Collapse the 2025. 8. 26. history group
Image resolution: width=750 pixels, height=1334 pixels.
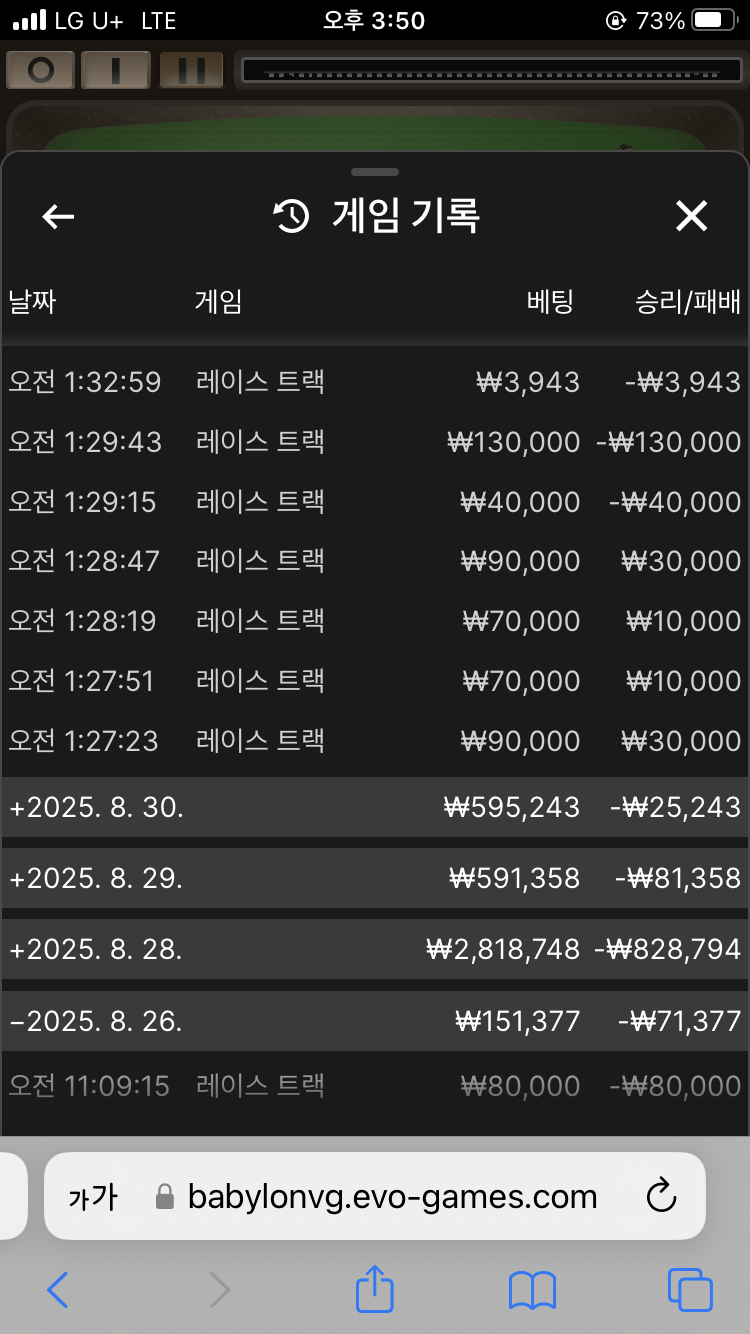coord(375,1021)
